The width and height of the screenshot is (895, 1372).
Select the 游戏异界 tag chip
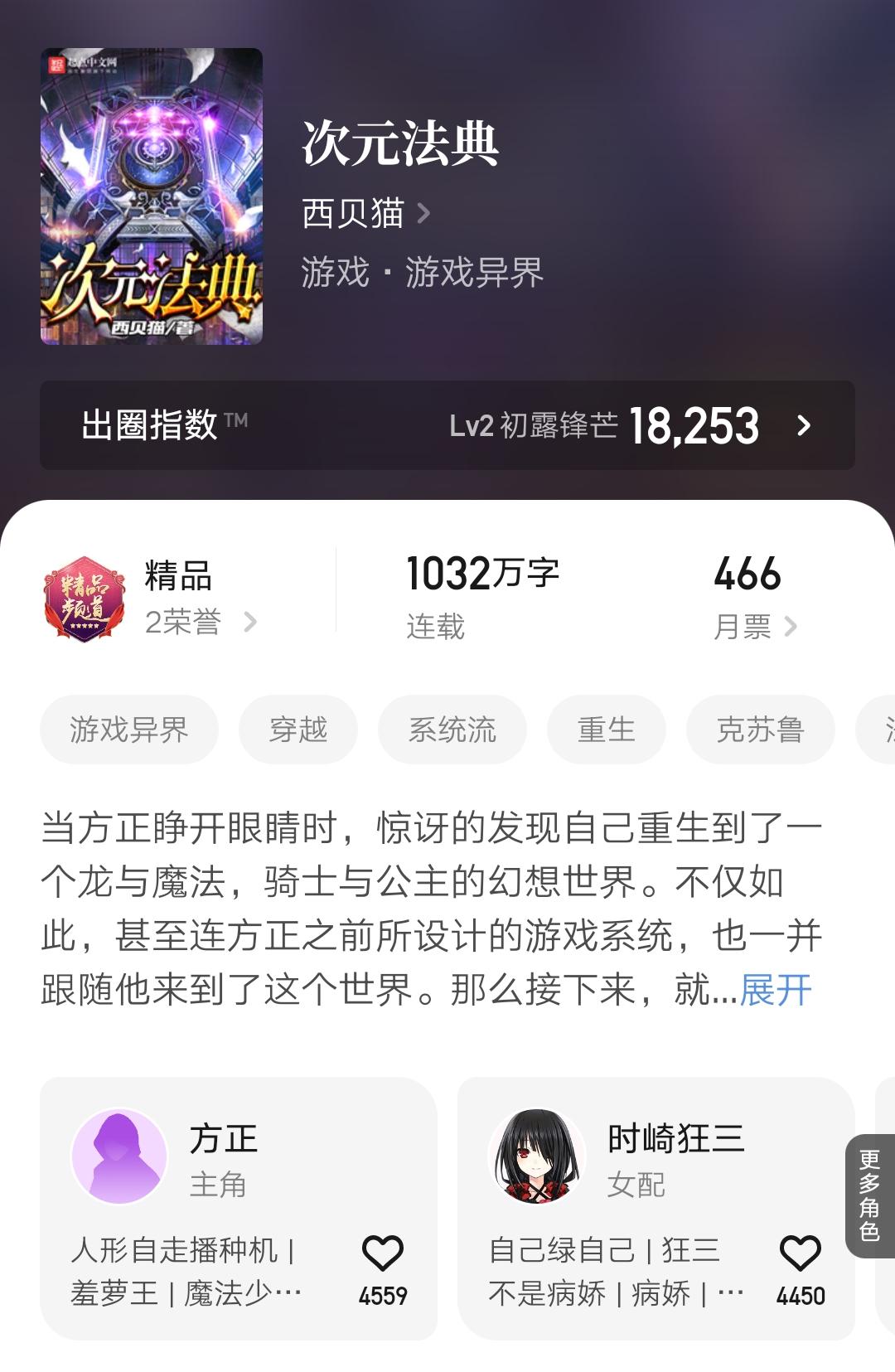click(x=129, y=730)
